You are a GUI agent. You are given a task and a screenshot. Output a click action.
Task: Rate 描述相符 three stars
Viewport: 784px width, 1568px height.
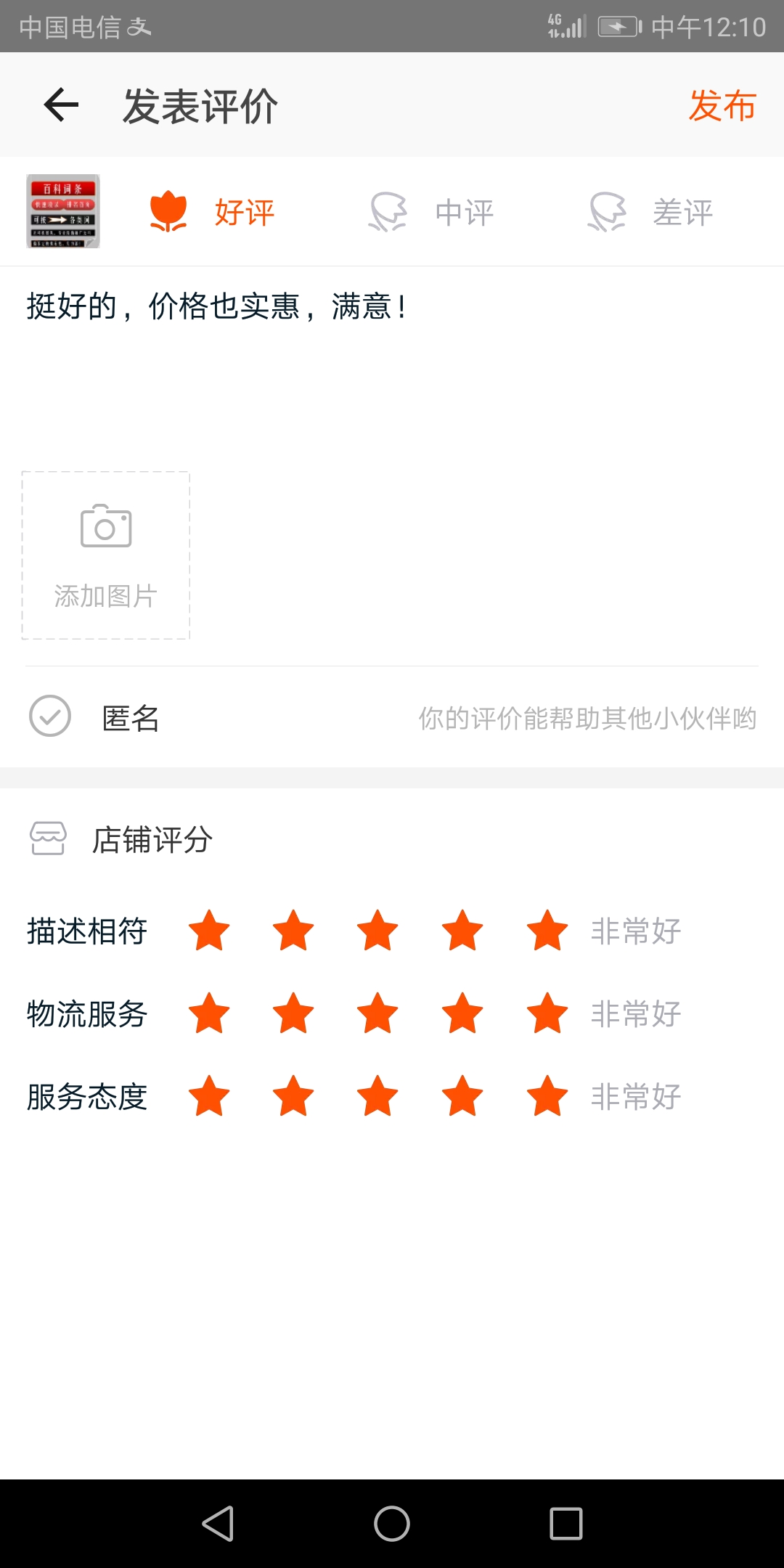378,931
